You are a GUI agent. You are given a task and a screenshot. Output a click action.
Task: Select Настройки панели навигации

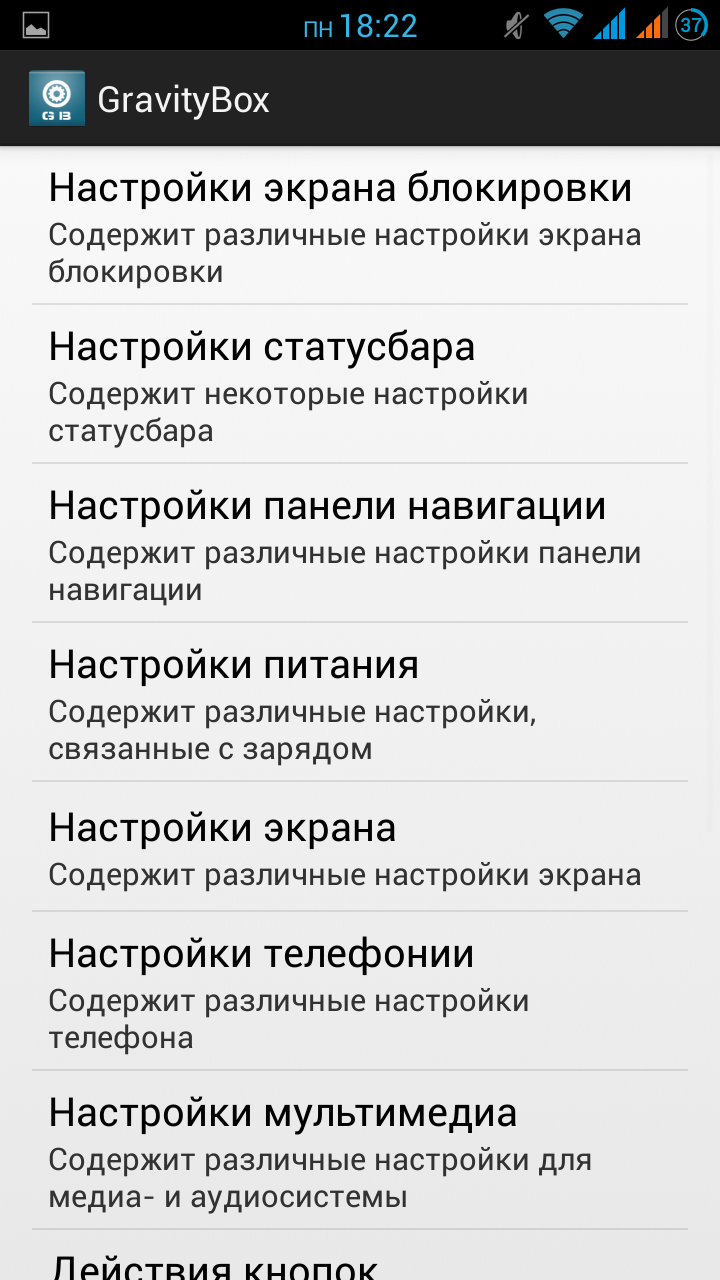(360, 543)
